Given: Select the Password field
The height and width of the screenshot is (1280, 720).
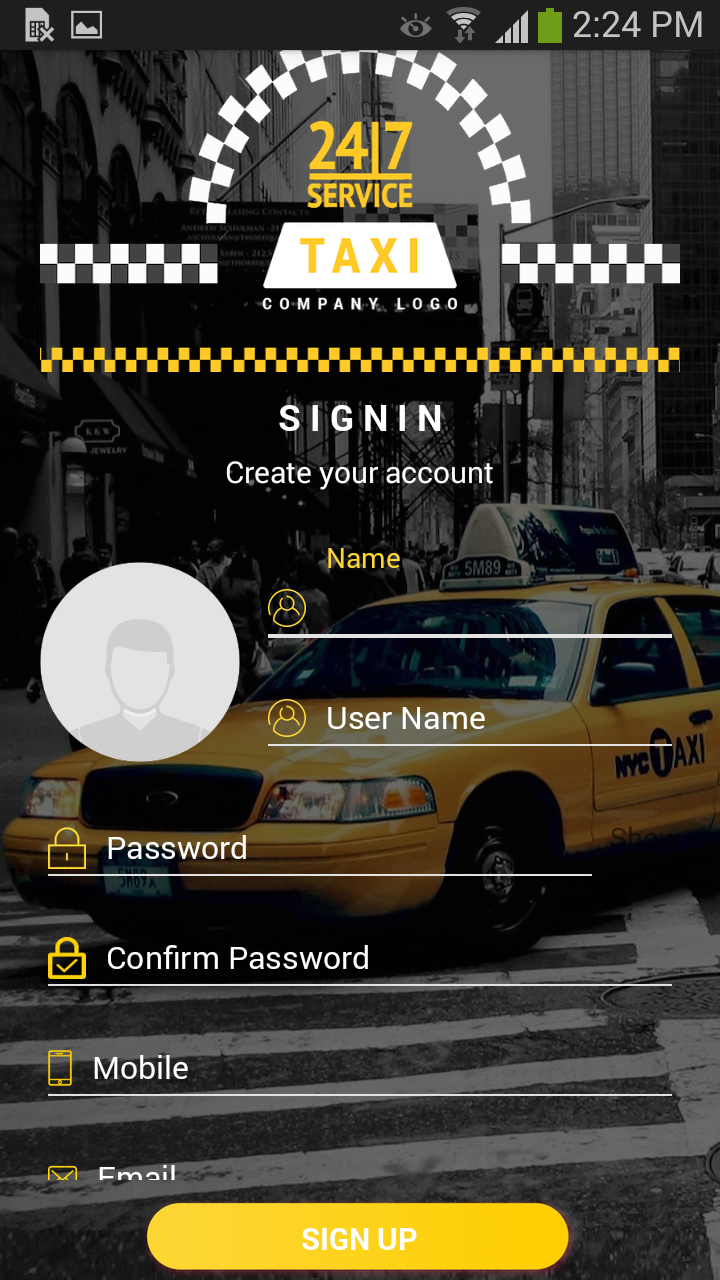Looking at the screenshot, I should pos(340,848).
